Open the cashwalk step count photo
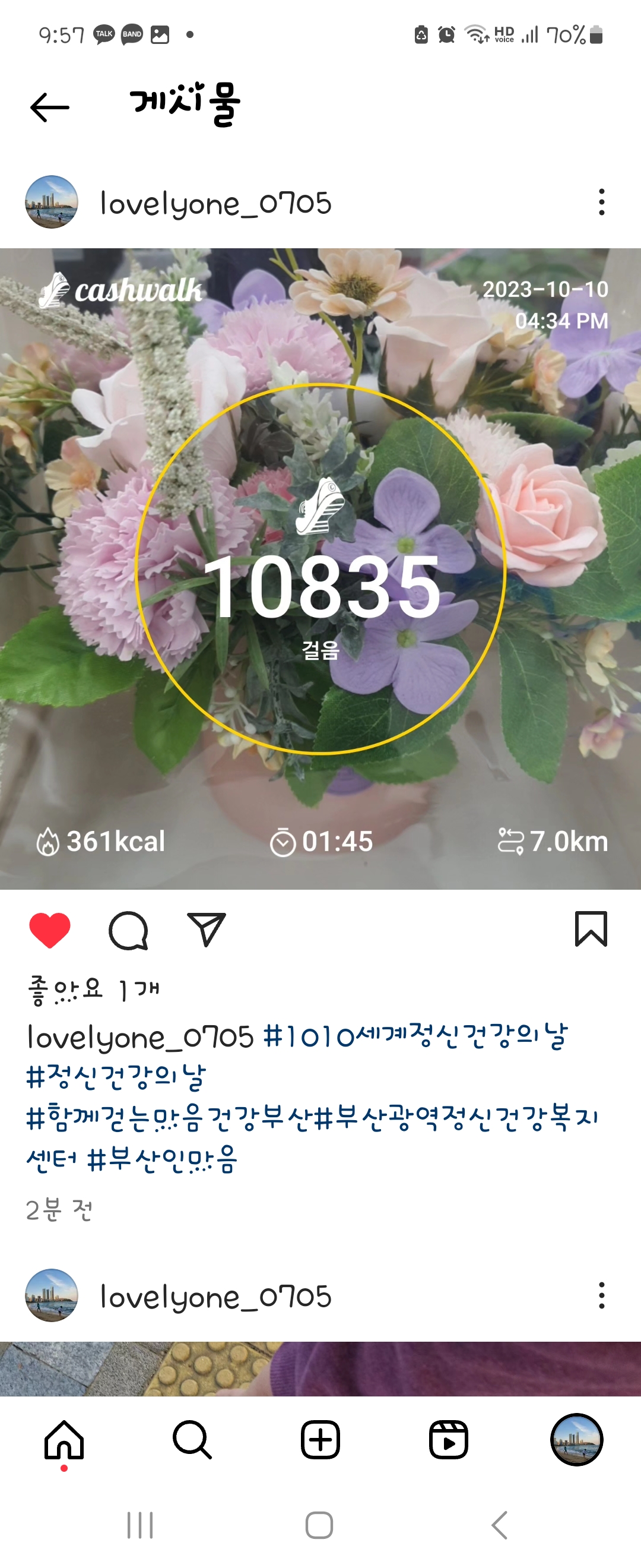 pyautogui.click(x=320, y=568)
